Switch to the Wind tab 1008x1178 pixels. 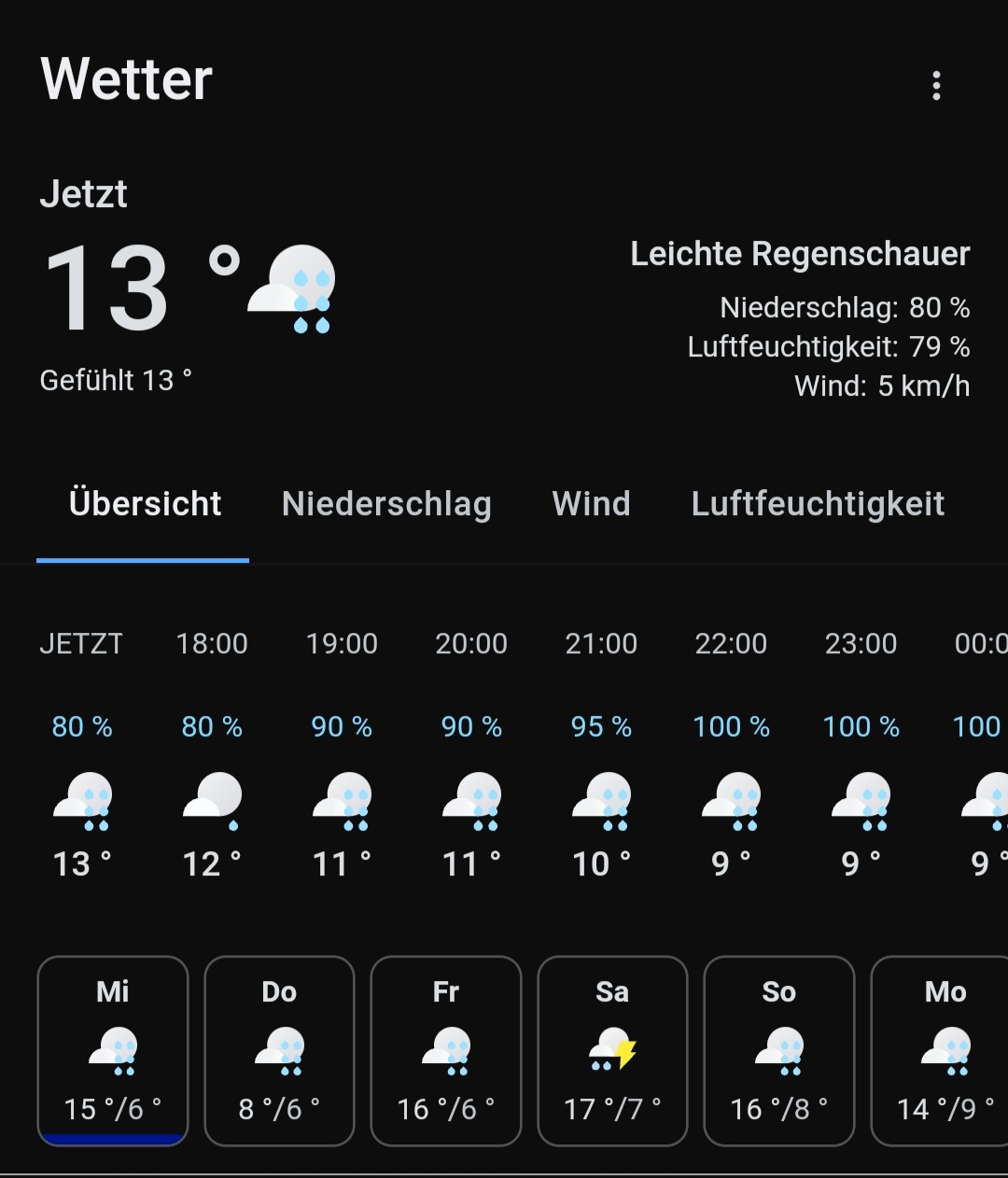coord(591,504)
